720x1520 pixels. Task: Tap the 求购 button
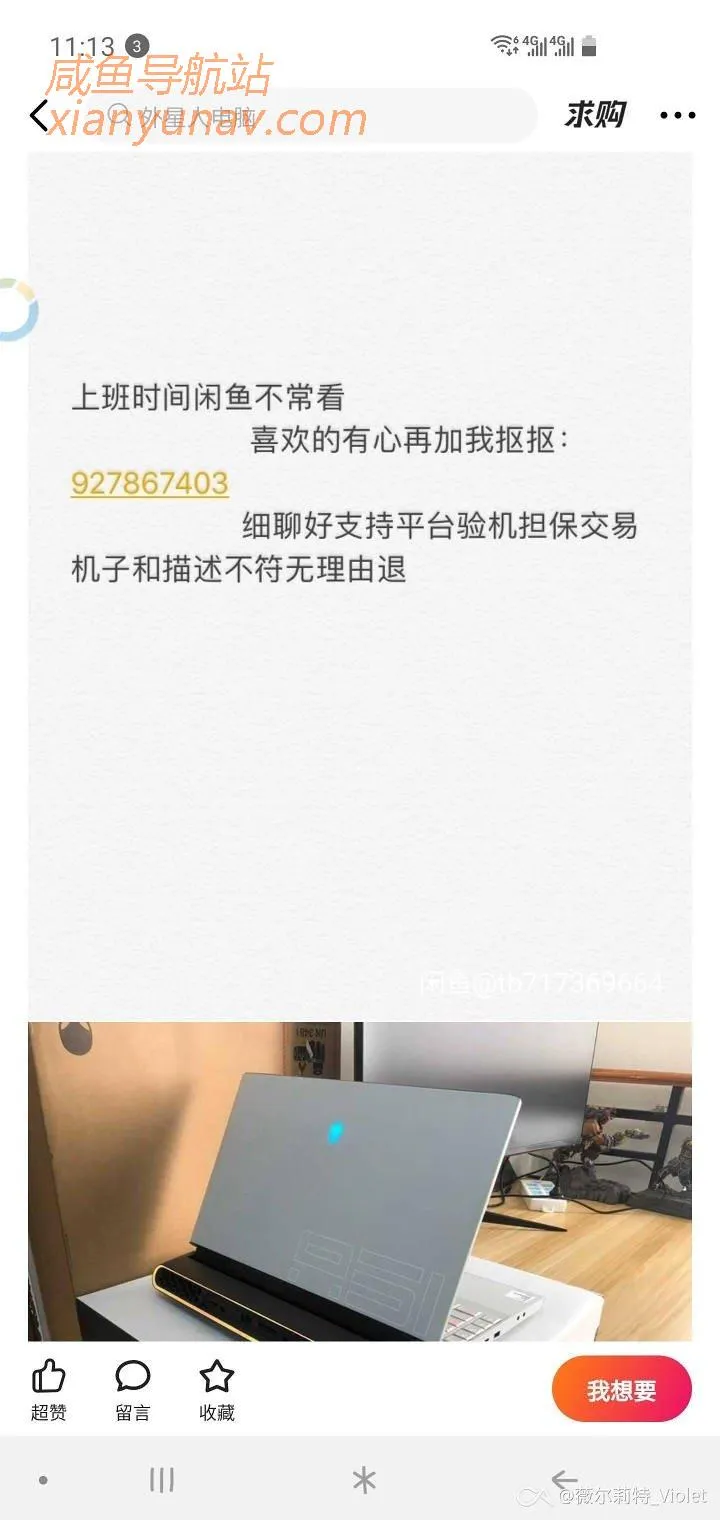[x=594, y=115]
